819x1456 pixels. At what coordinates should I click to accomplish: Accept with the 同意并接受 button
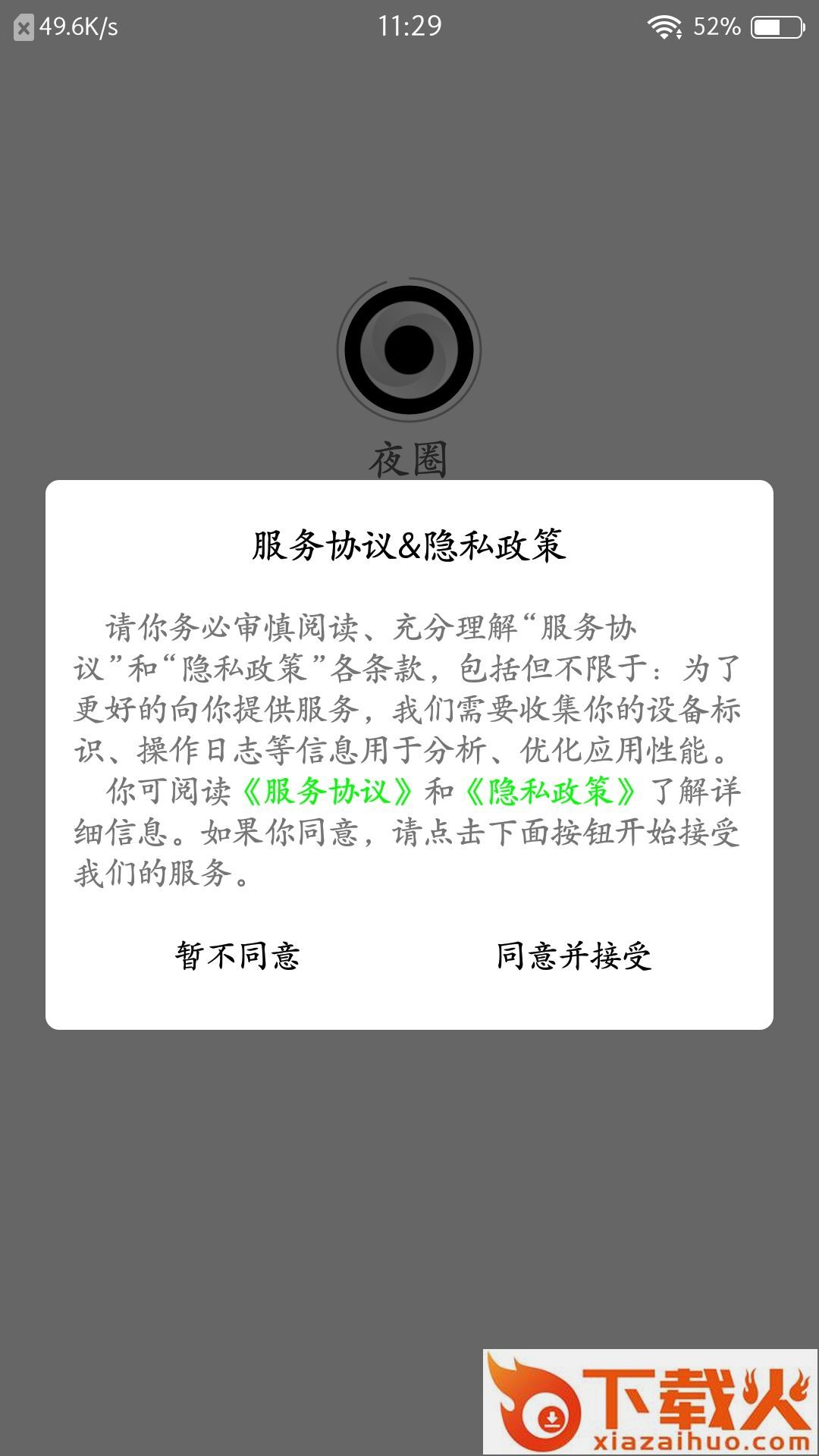click(x=574, y=955)
